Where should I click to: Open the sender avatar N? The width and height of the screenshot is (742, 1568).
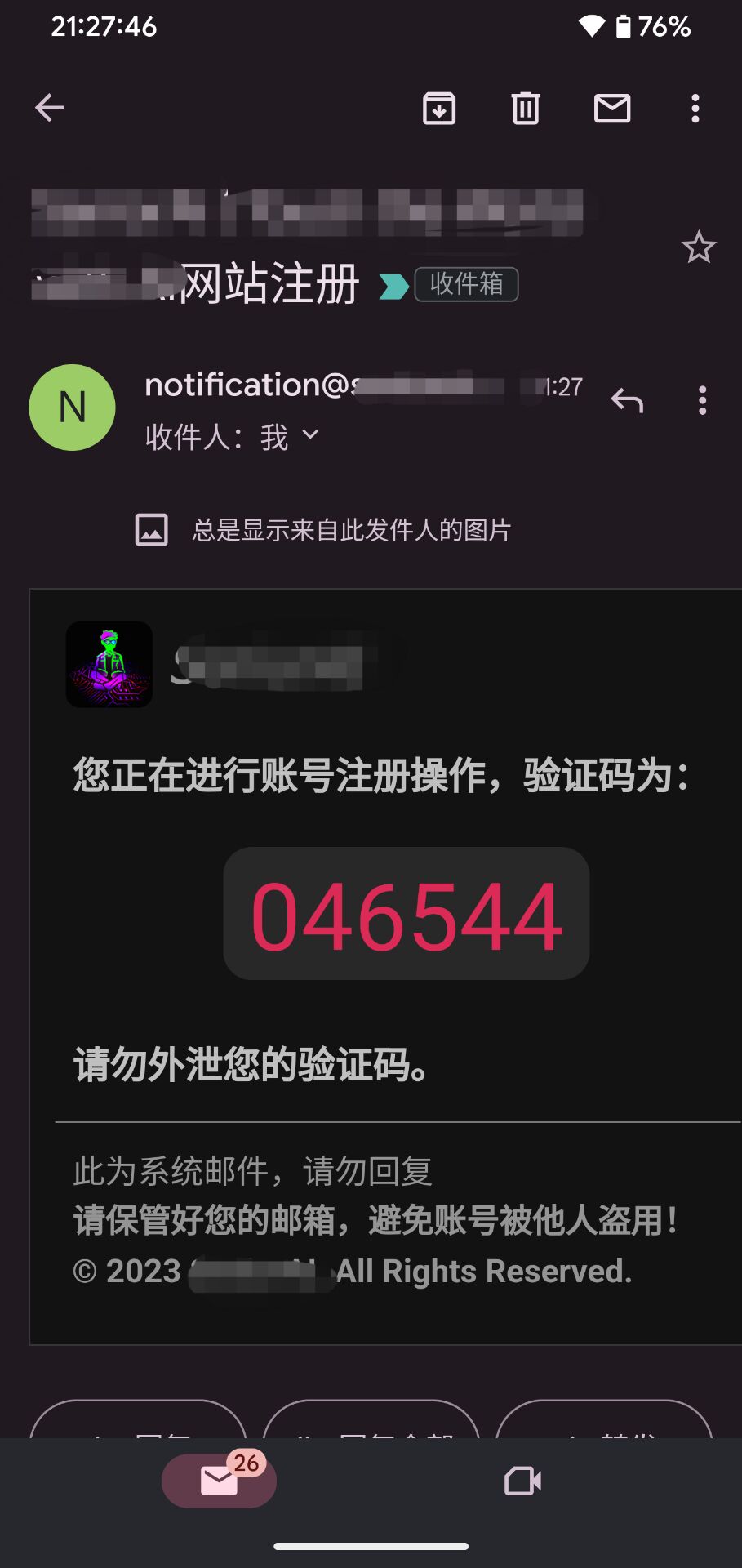72,408
